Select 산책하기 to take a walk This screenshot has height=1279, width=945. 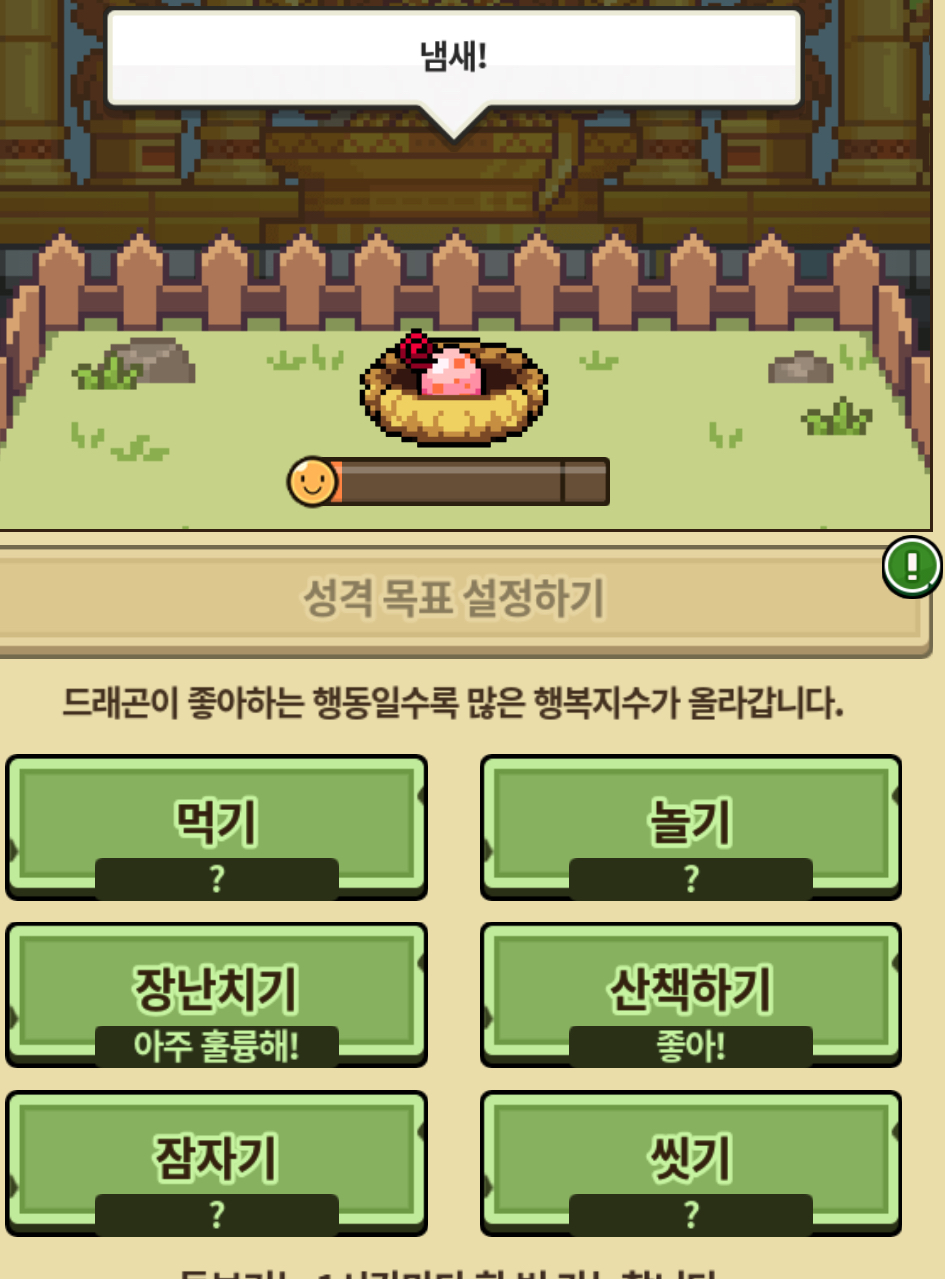(691, 995)
